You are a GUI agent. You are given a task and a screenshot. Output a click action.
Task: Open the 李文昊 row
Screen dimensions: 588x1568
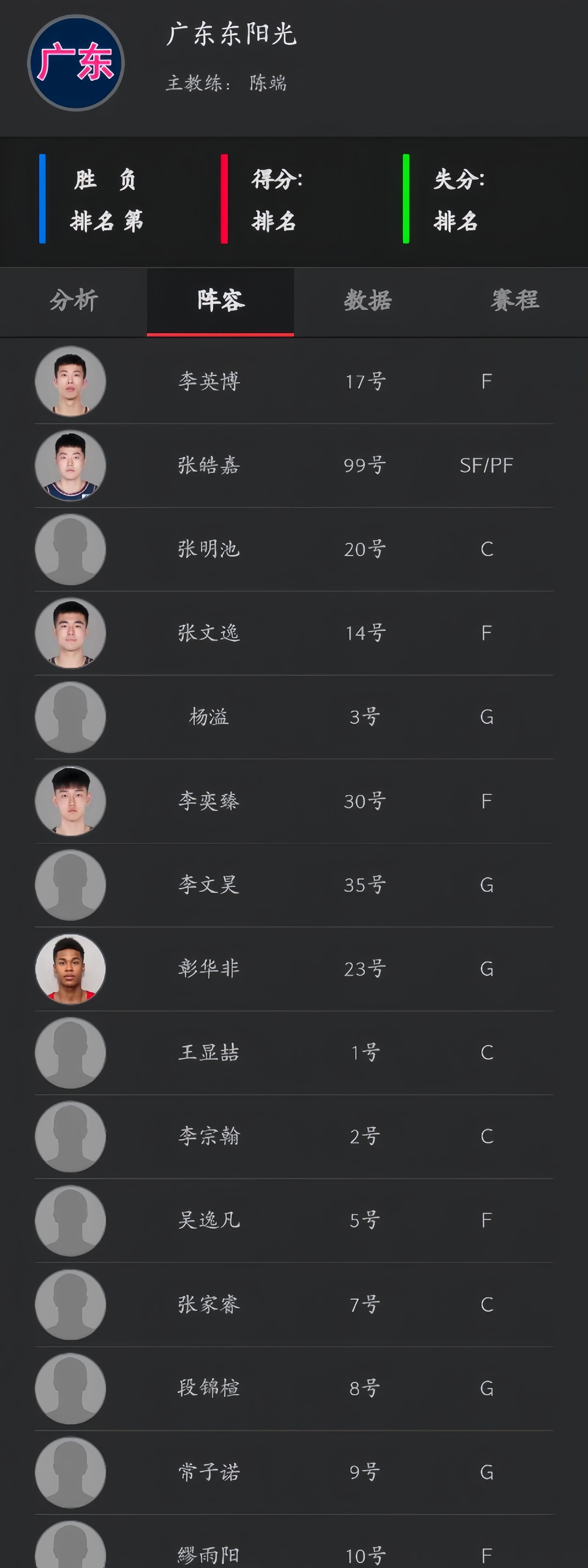pos(294,885)
